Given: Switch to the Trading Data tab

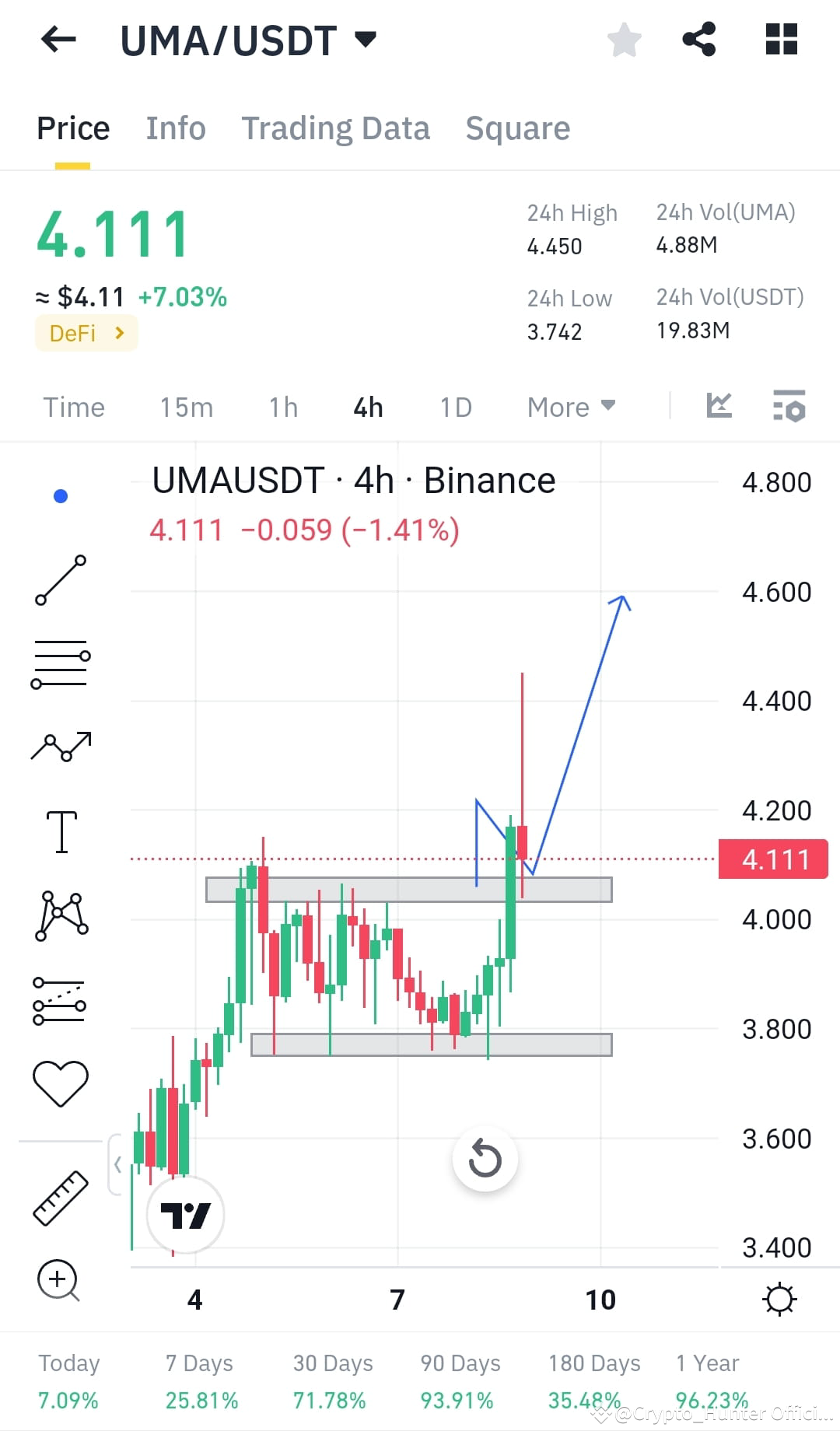Looking at the screenshot, I should [336, 128].
